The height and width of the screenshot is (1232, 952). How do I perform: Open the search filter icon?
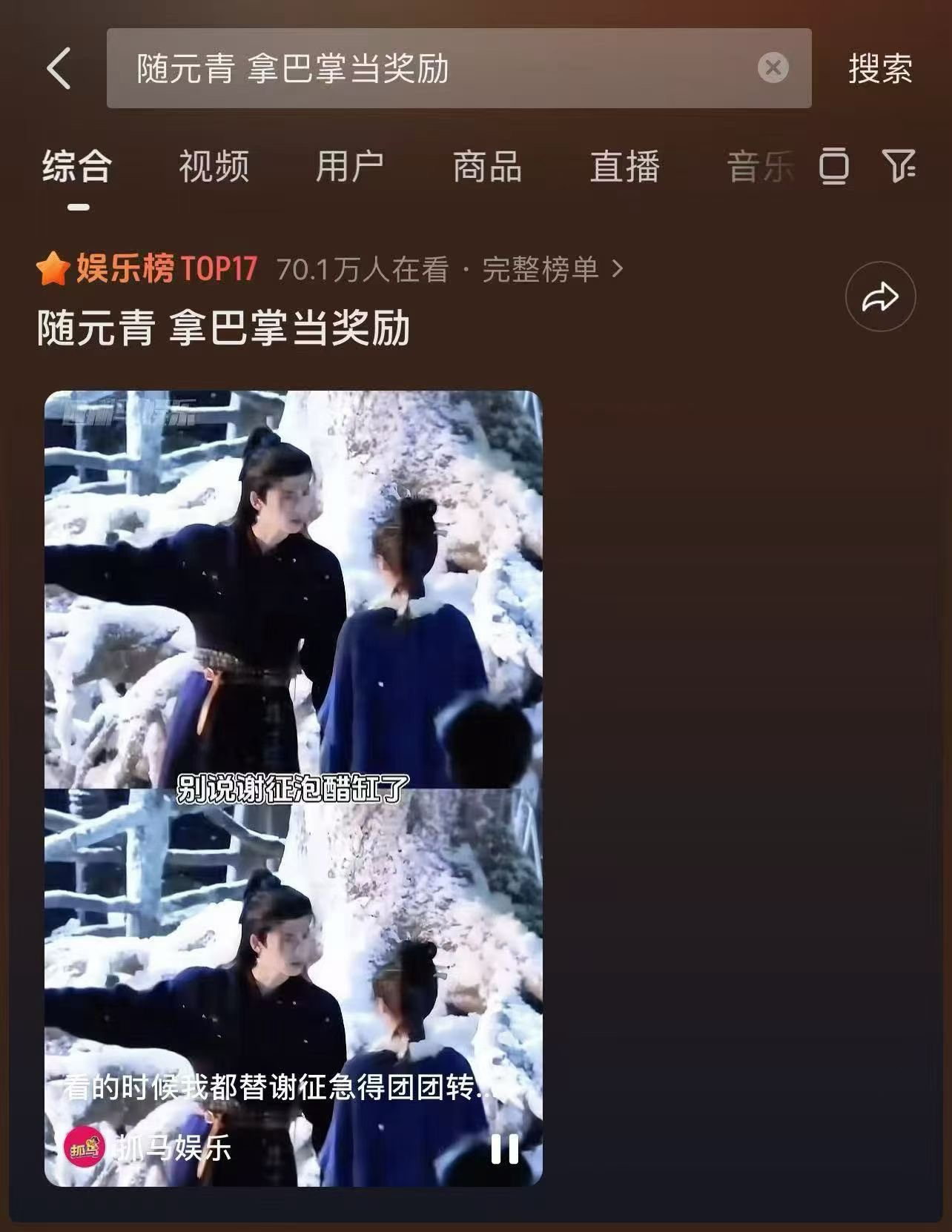899,166
